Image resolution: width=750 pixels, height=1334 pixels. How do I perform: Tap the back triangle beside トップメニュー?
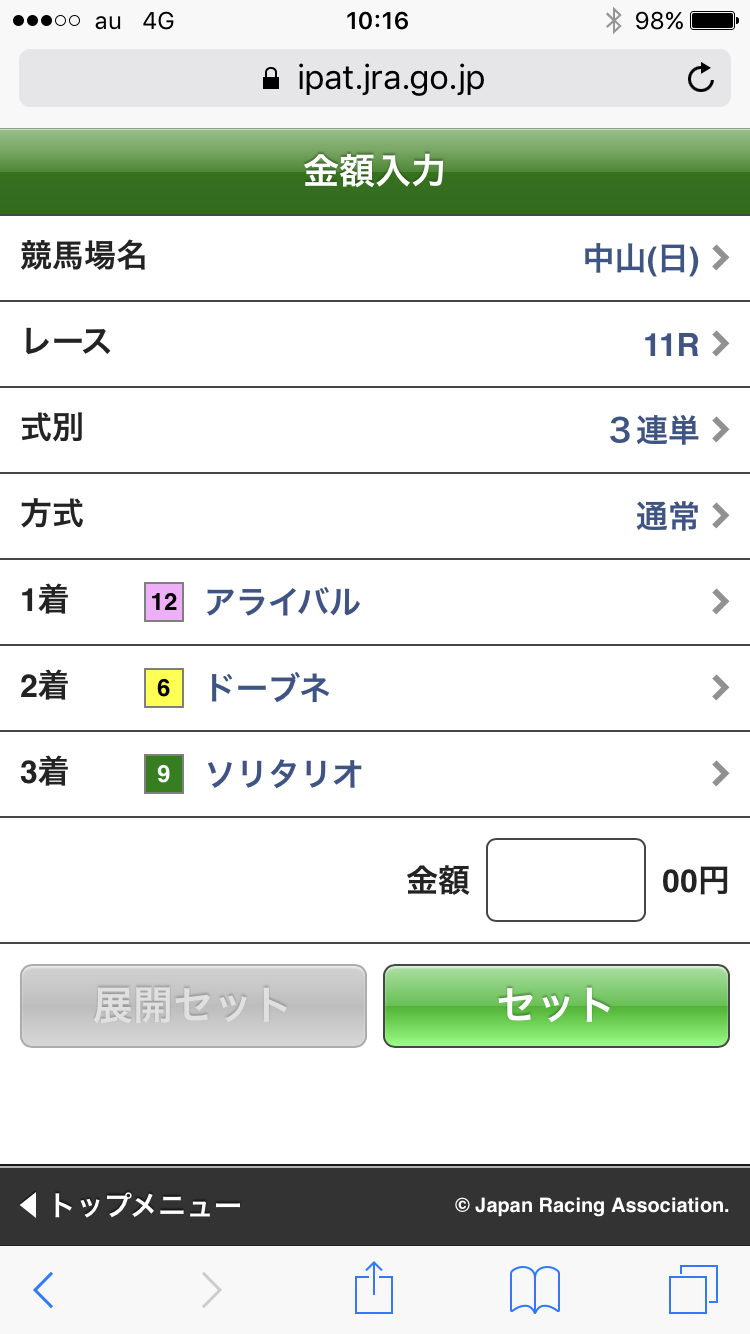coord(30,1205)
